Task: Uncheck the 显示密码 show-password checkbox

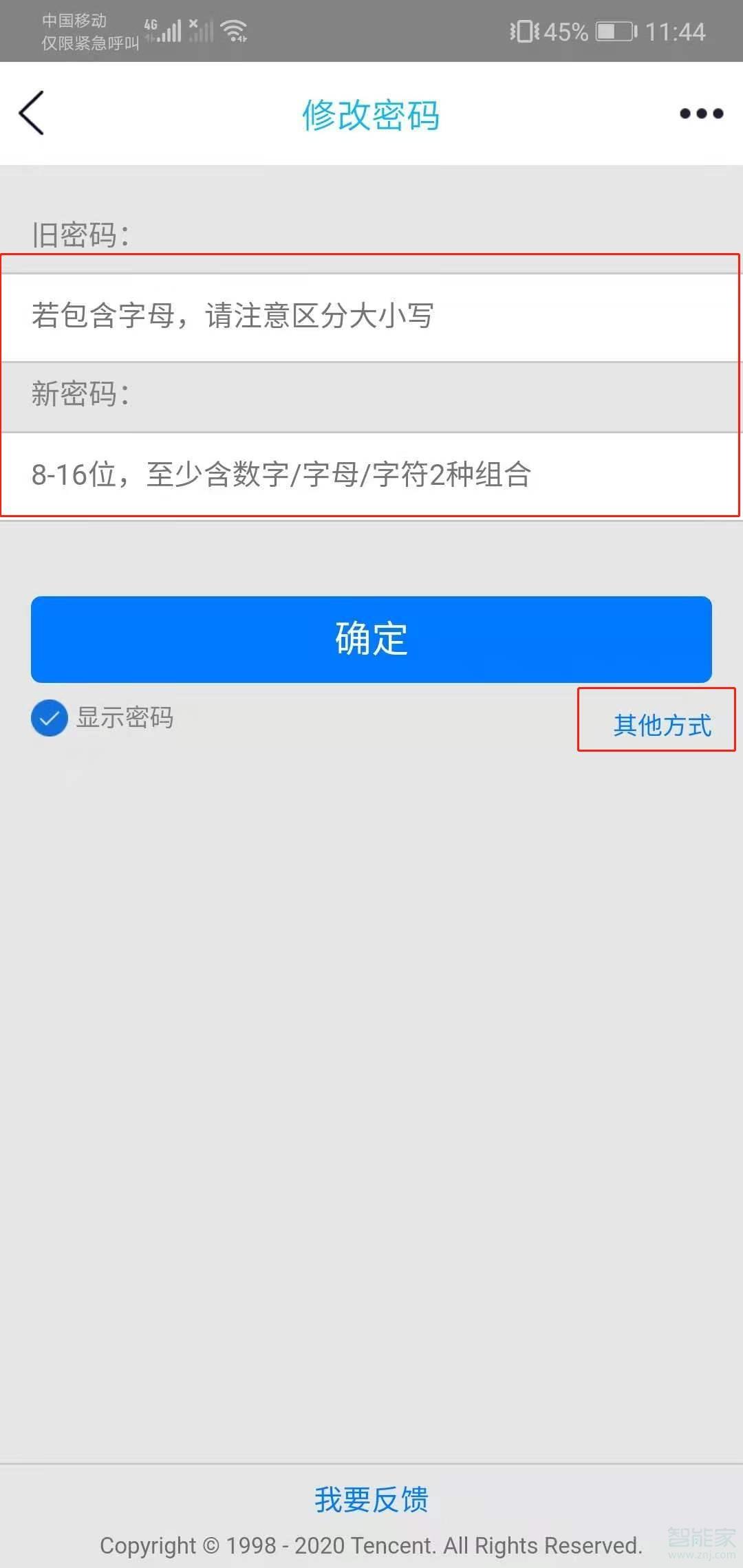Action: click(50, 718)
